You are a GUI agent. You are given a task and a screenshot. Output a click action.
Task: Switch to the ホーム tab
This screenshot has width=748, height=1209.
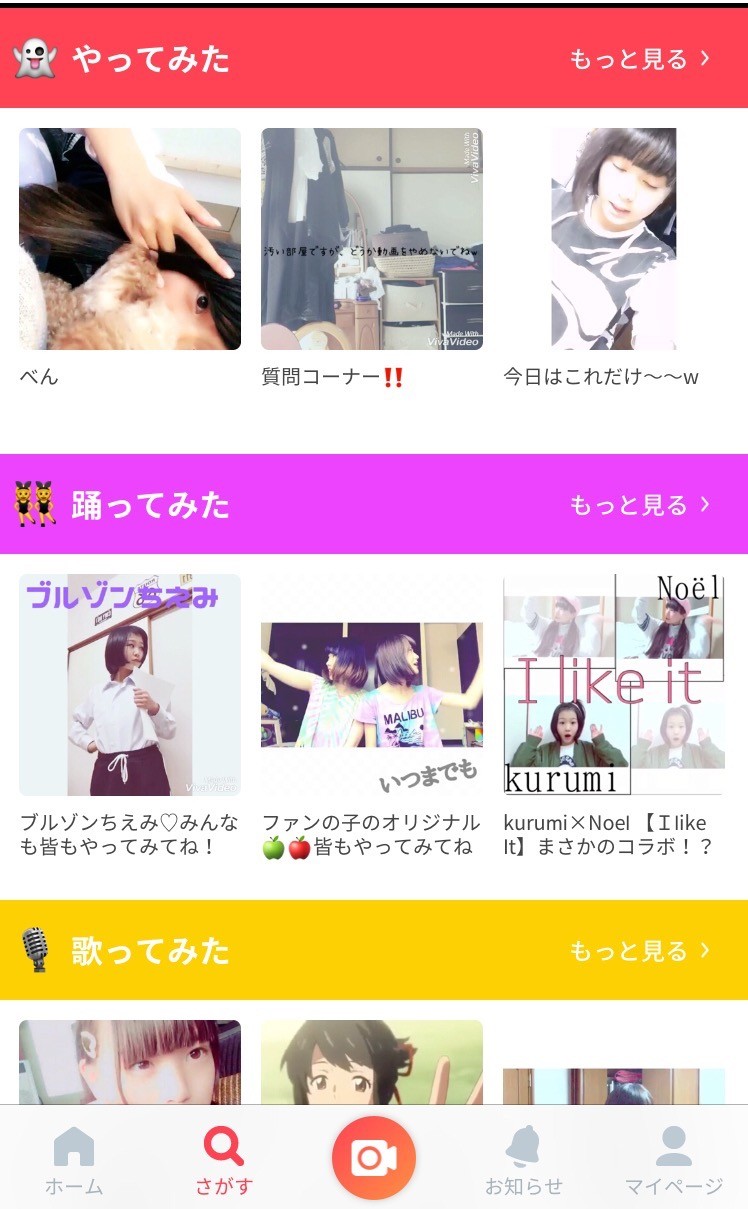74,1160
